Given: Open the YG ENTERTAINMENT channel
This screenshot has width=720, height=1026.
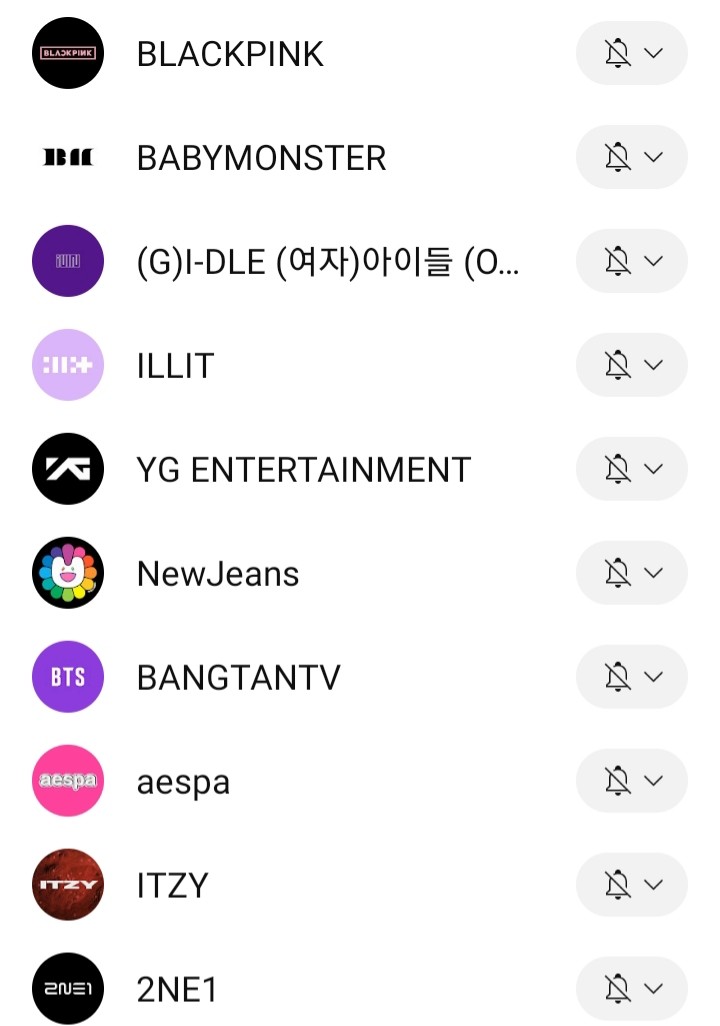Looking at the screenshot, I should click(x=303, y=470).
